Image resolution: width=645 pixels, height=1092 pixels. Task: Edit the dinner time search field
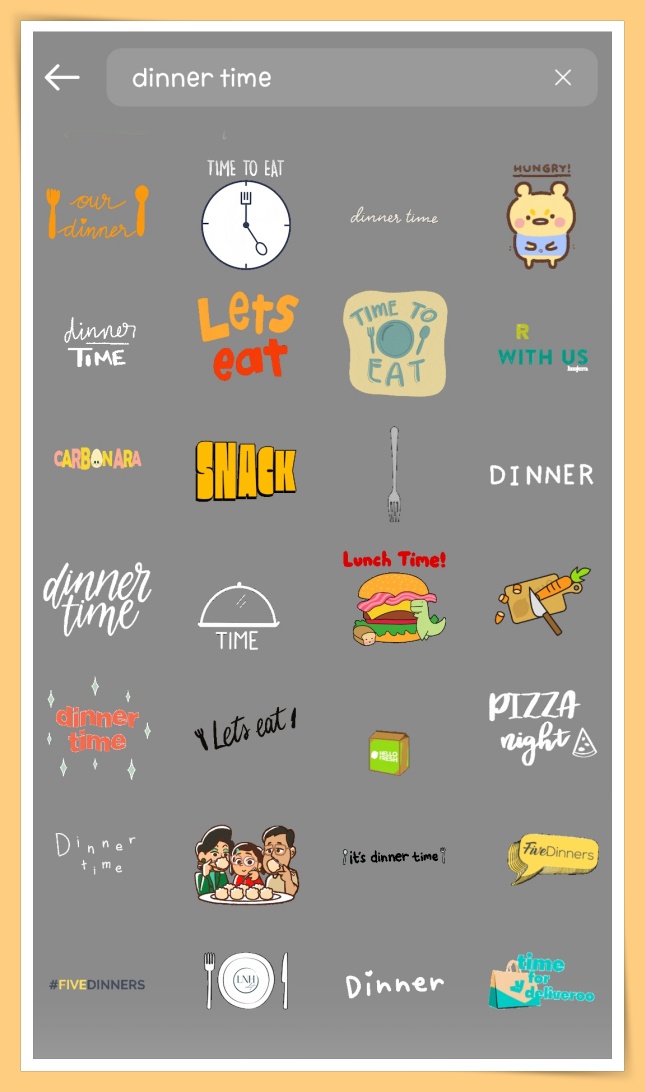tap(330, 78)
